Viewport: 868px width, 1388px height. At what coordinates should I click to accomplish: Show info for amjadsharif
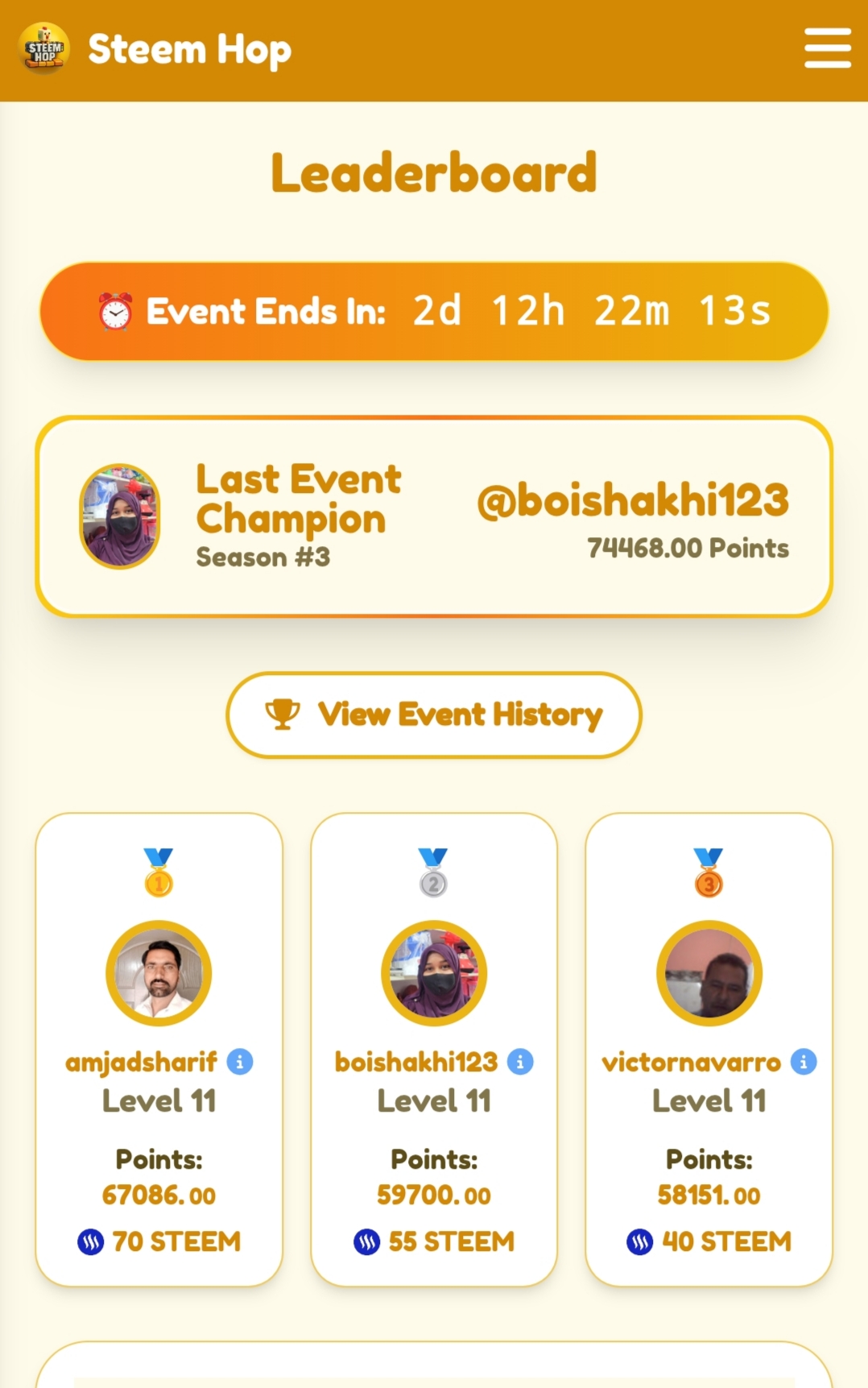pyautogui.click(x=240, y=1062)
